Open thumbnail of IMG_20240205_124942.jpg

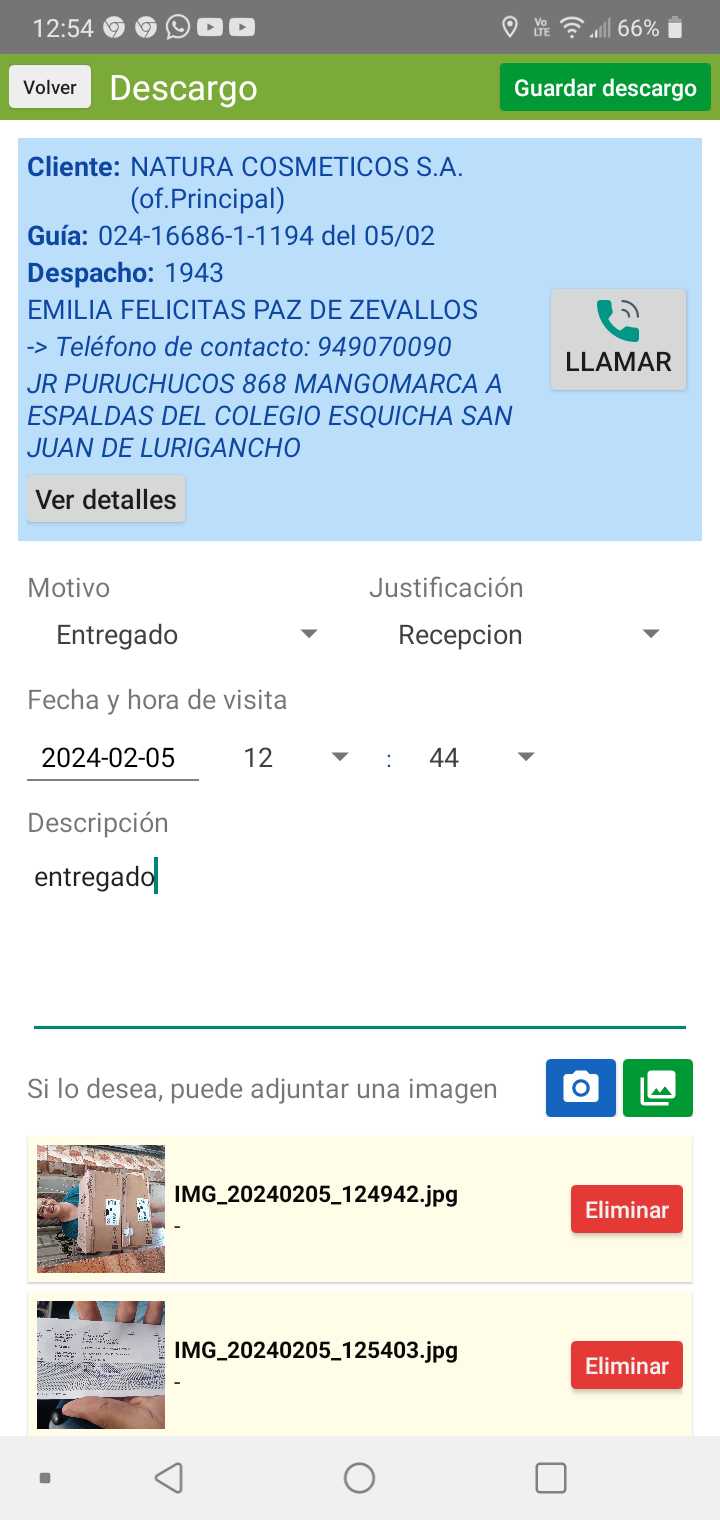tap(101, 1209)
